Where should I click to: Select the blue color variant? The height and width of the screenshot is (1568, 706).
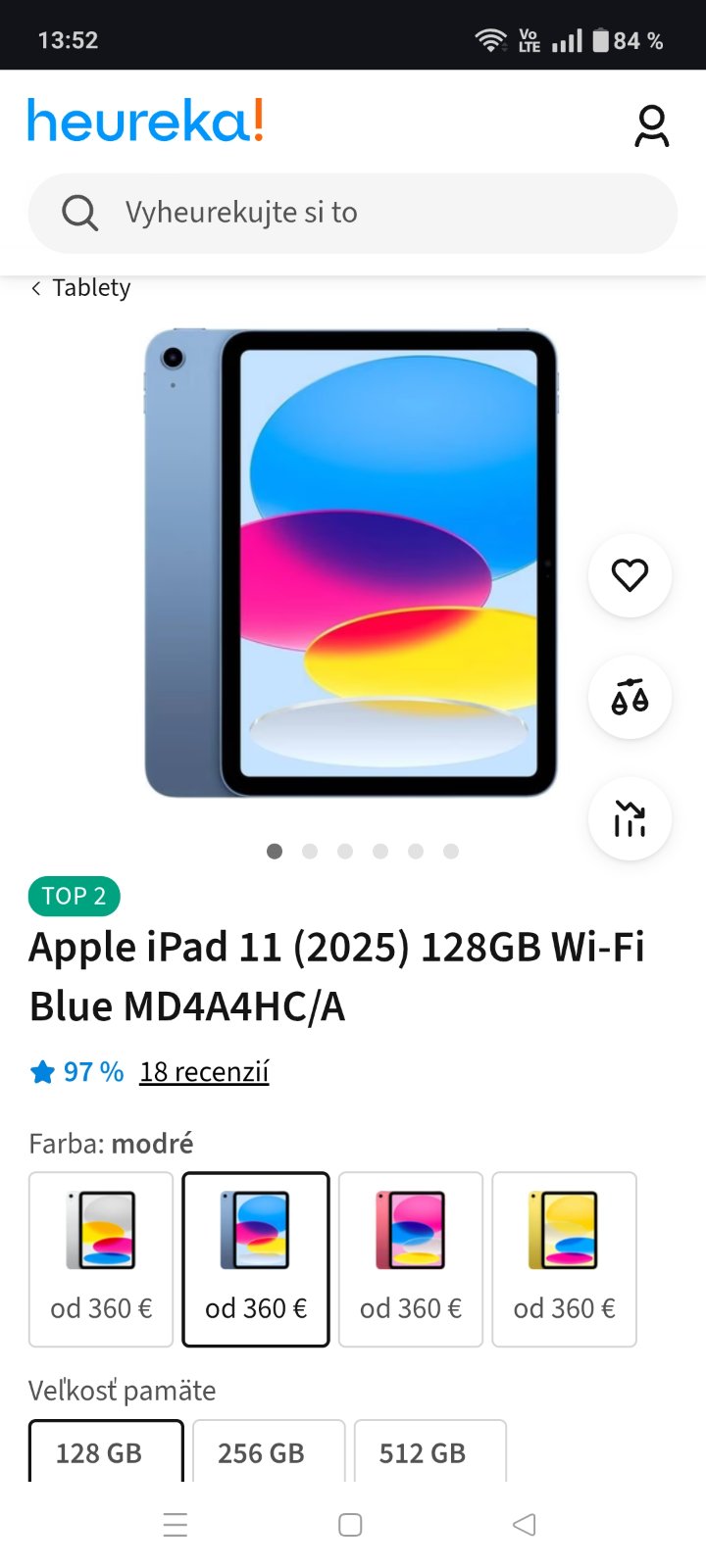click(256, 1259)
